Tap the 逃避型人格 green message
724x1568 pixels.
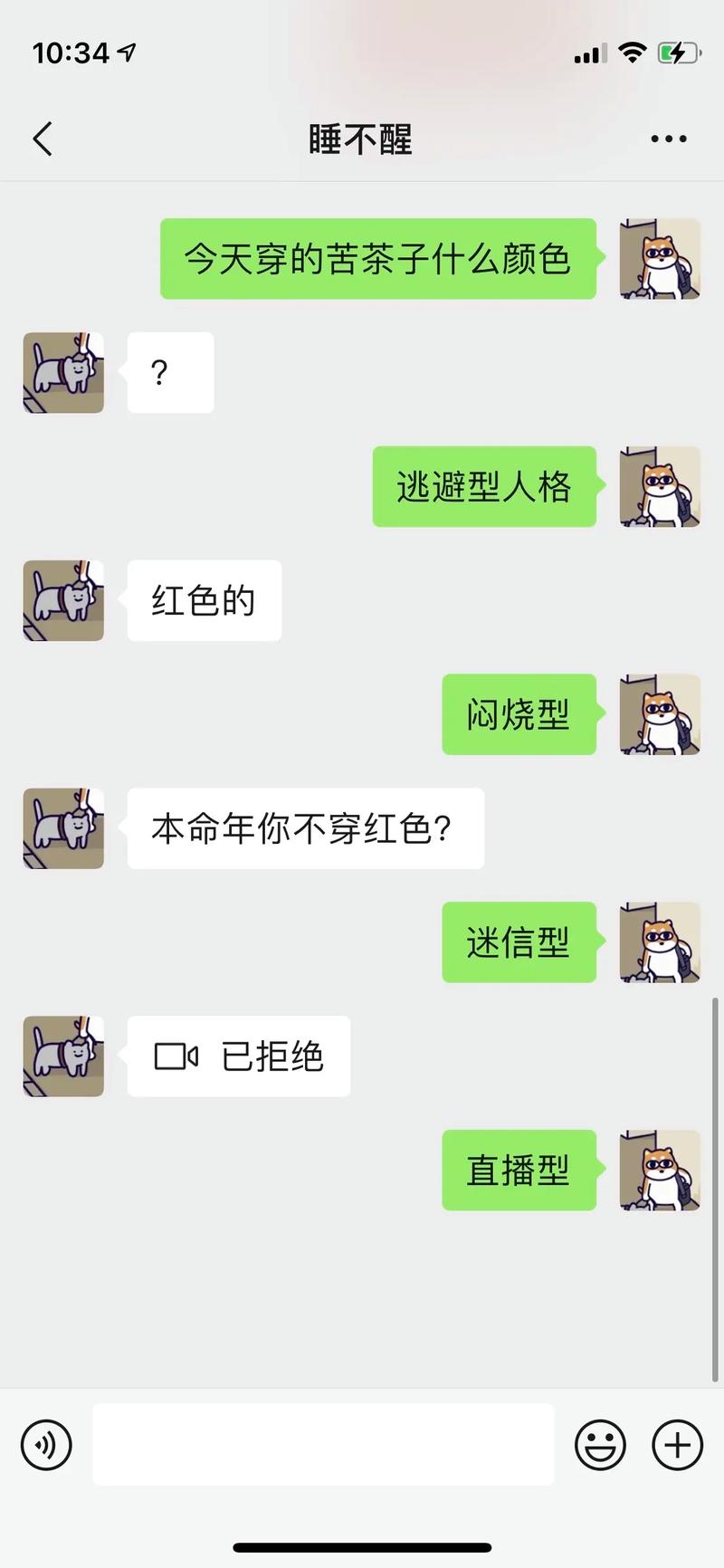[484, 486]
